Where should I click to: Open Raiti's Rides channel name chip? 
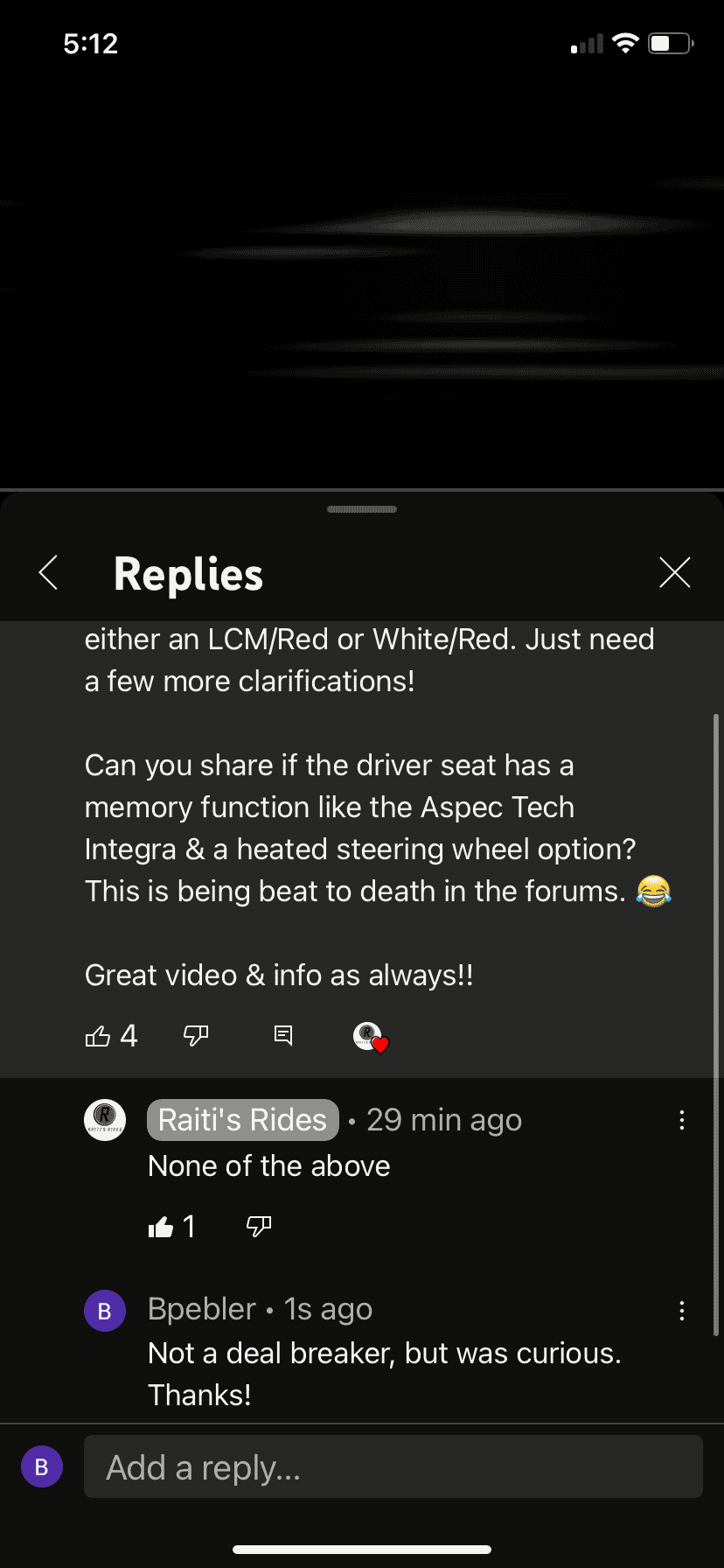click(x=242, y=1120)
